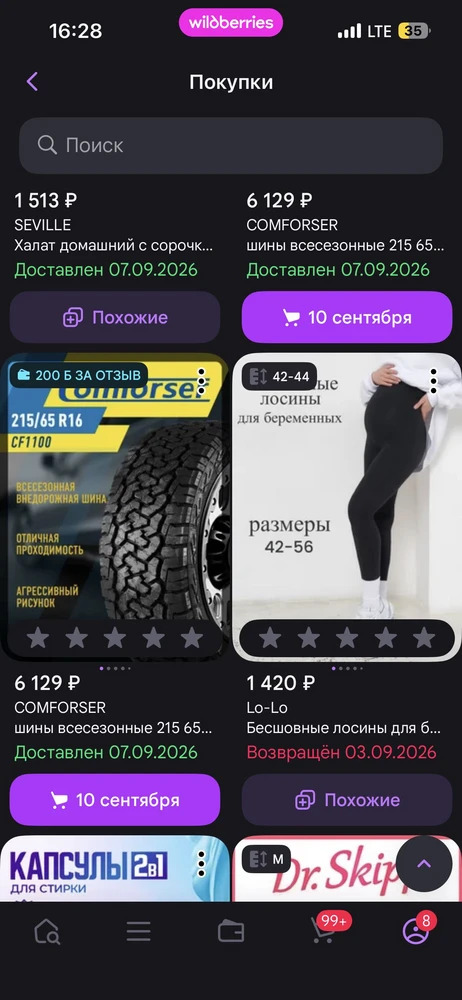Open the COMFORSER tire product card
Image resolution: width=462 pixels, height=1000 pixels.
[x=115, y=506]
